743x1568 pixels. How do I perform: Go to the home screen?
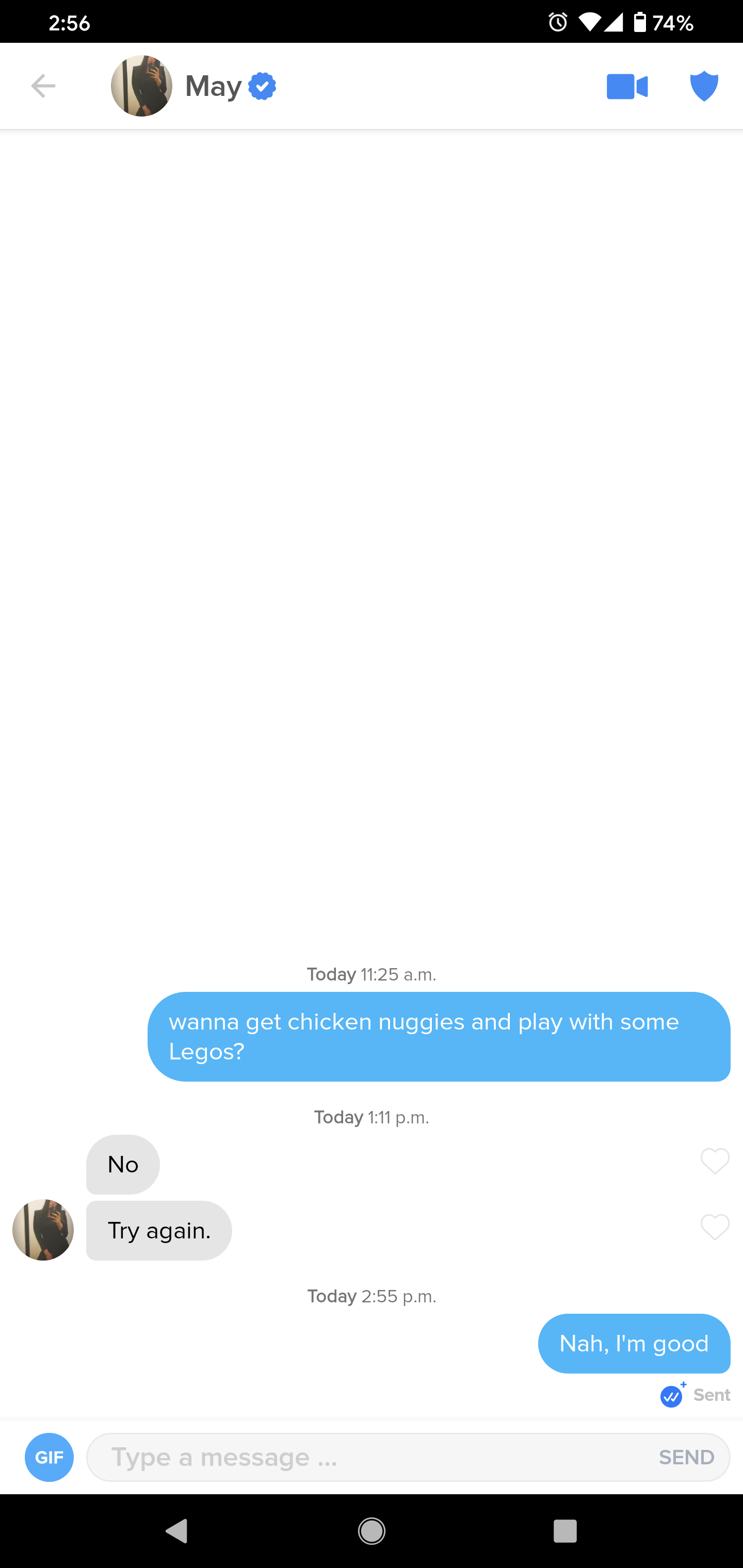pyautogui.click(x=372, y=1530)
